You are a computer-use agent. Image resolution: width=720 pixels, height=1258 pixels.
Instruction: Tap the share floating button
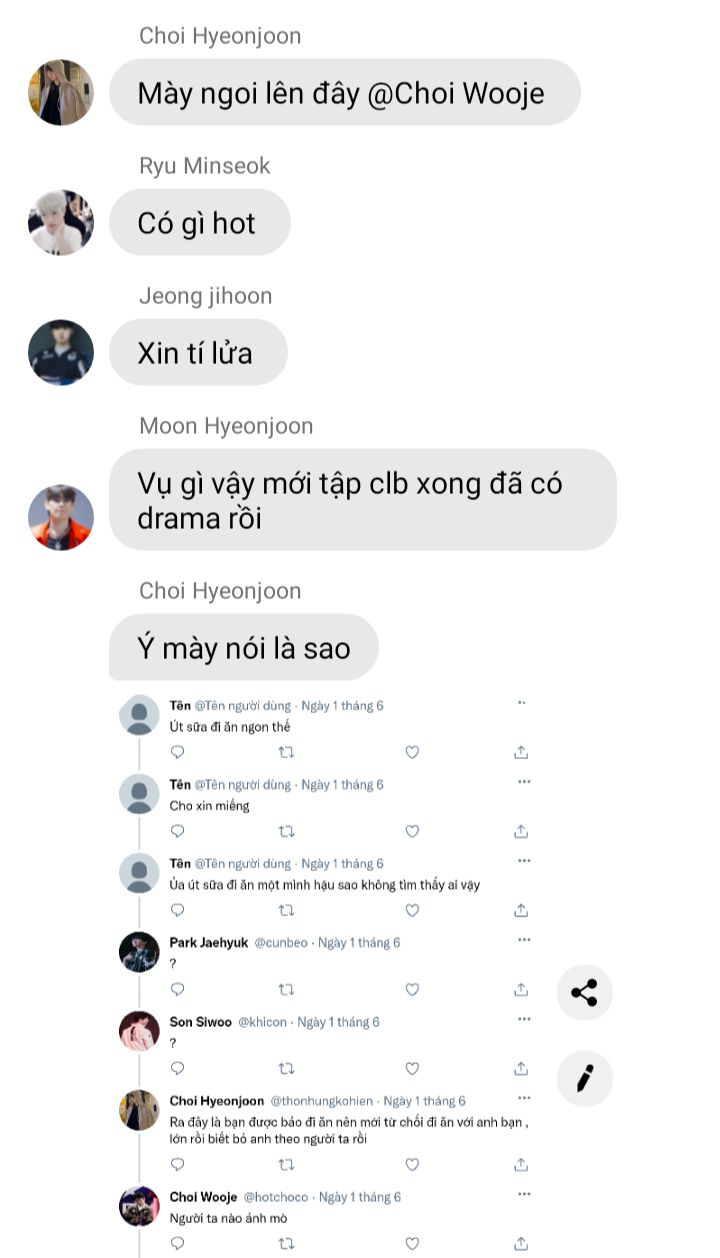click(x=584, y=993)
